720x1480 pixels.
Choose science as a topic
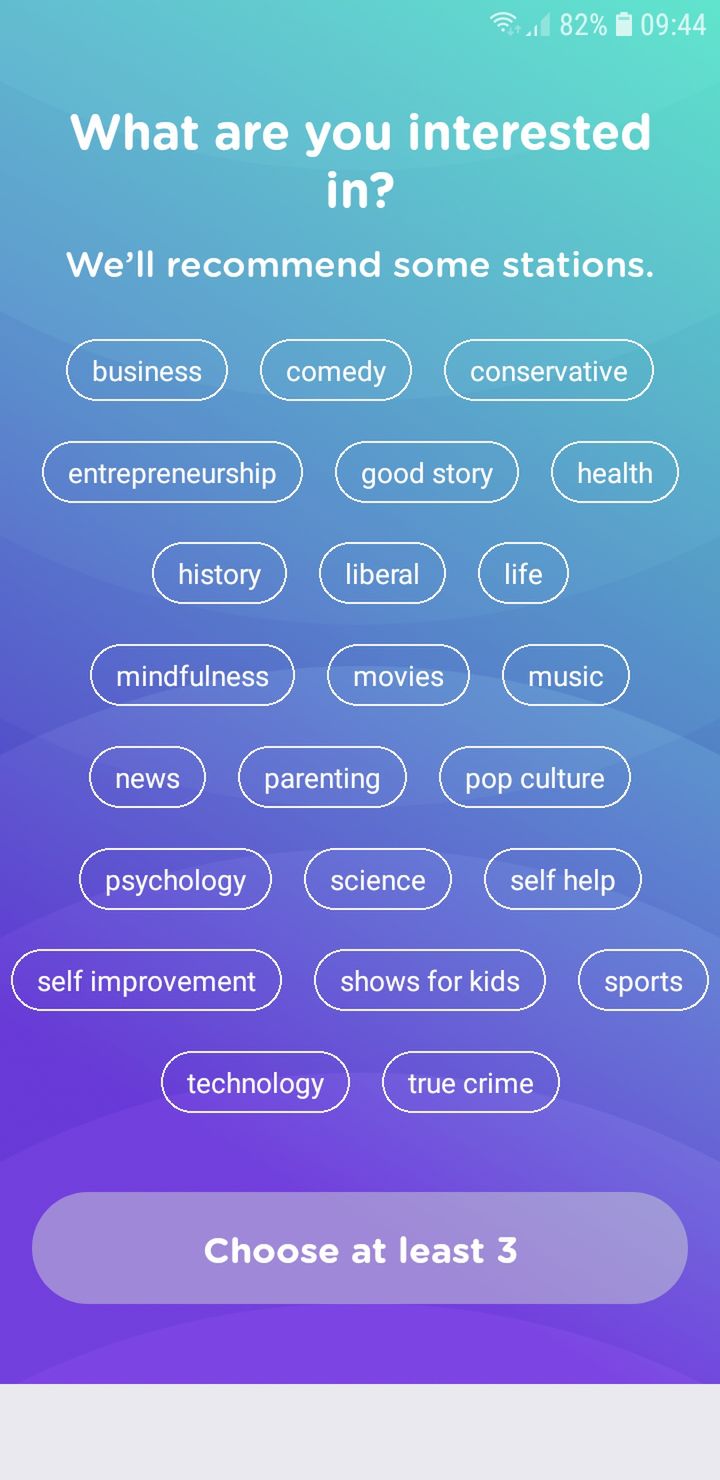tap(378, 880)
